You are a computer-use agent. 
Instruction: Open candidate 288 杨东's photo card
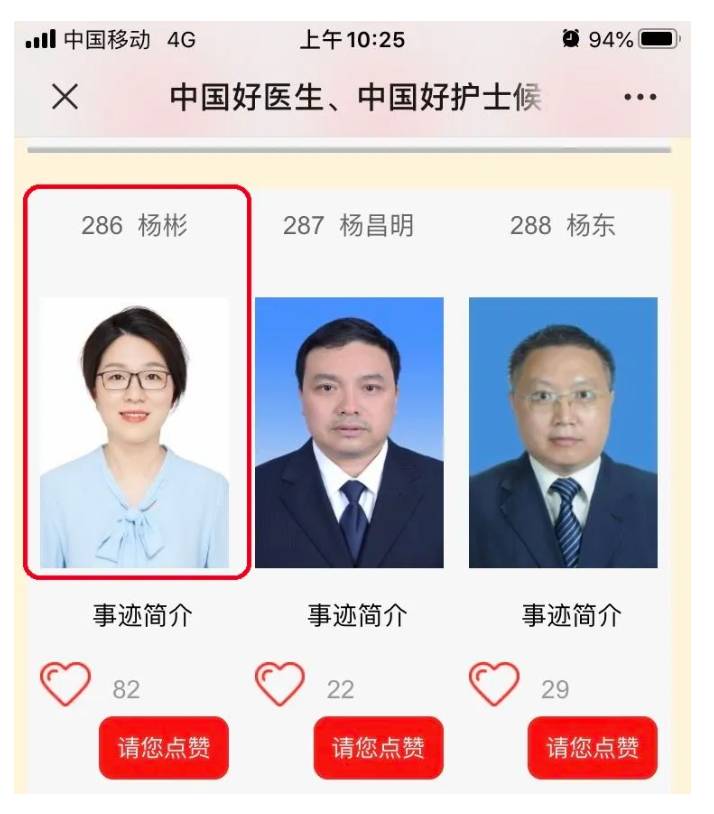pos(563,432)
